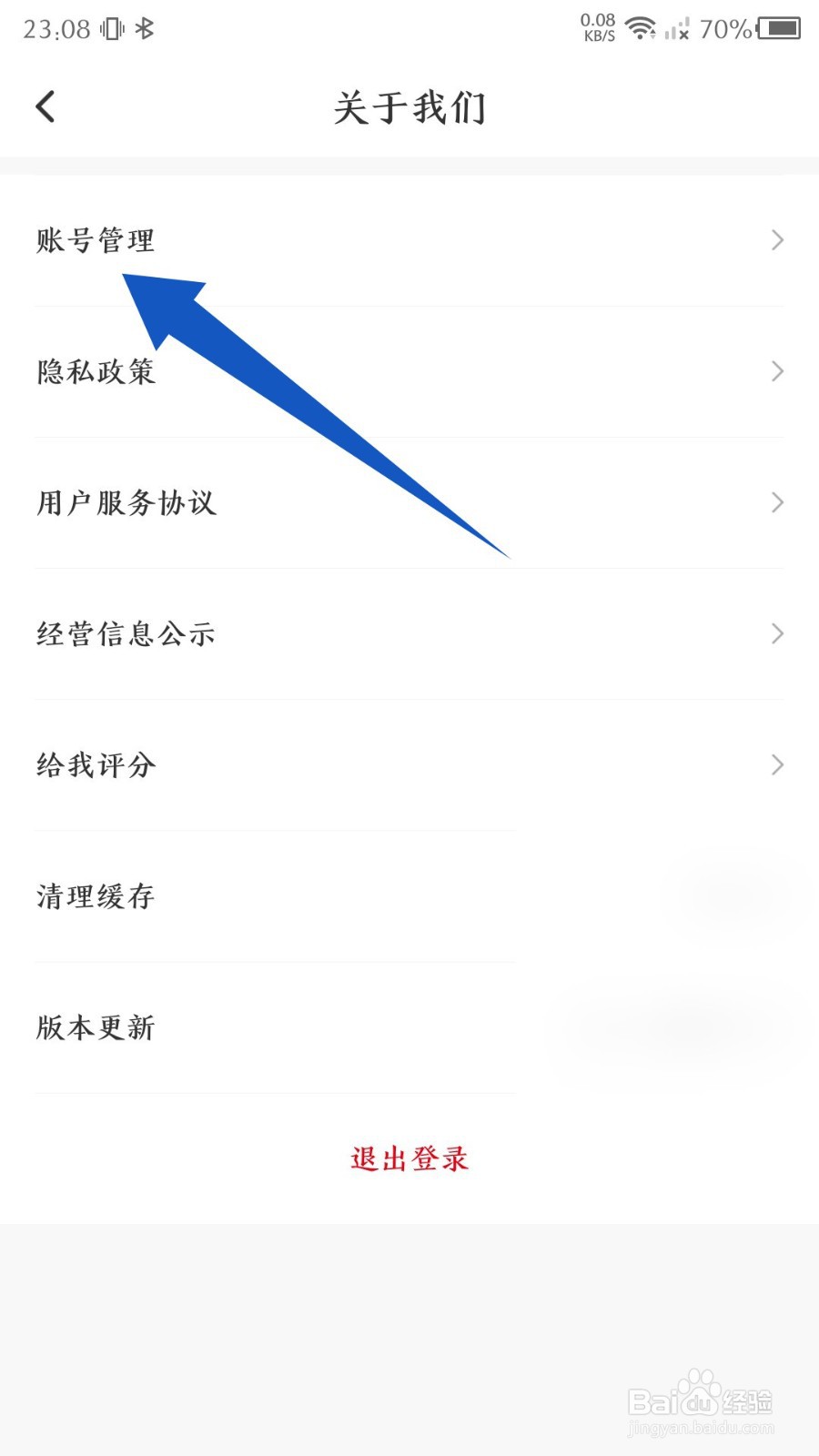Screen dimensions: 819x1456
Task: Tap the Wi-Fi status icon
Action: coord(641,27)
